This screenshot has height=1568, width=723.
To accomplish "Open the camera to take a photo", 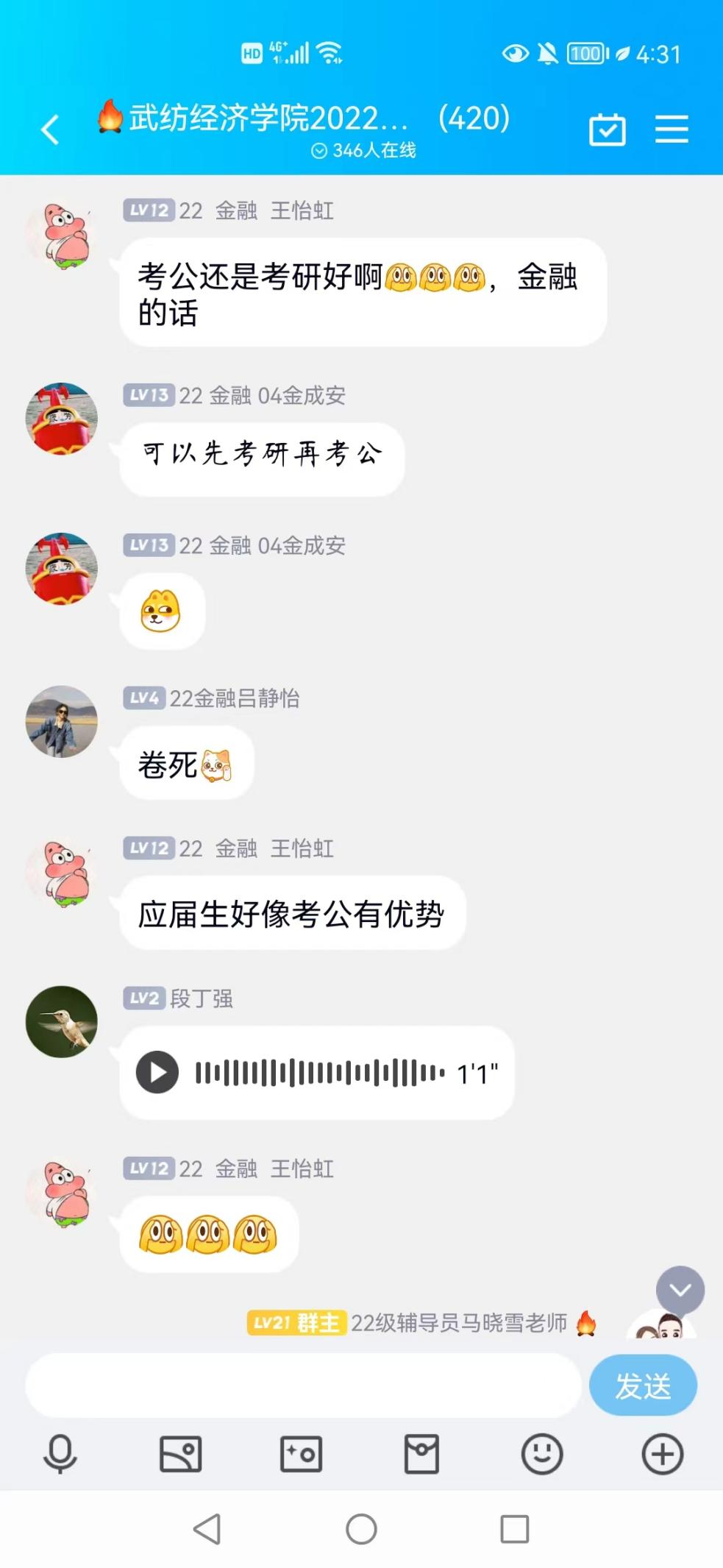I will pyautogui.click(x=302, y=1454).
